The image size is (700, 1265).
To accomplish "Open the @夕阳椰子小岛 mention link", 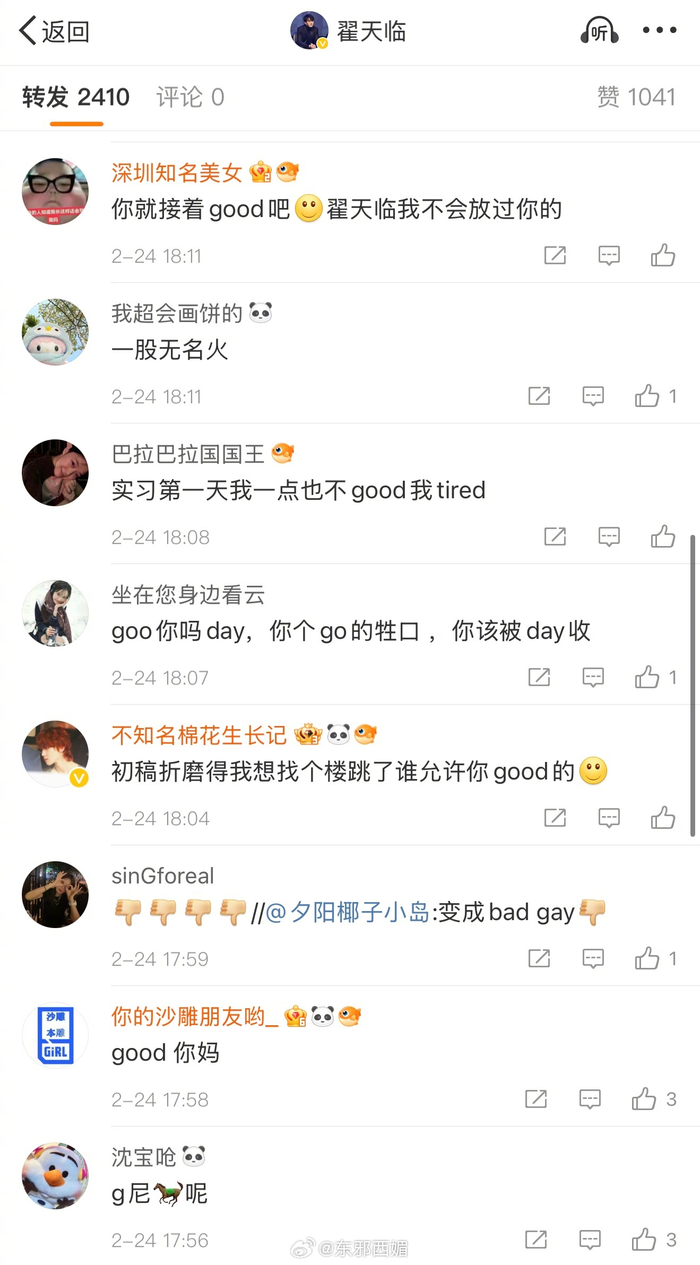I will click(346, 912).
